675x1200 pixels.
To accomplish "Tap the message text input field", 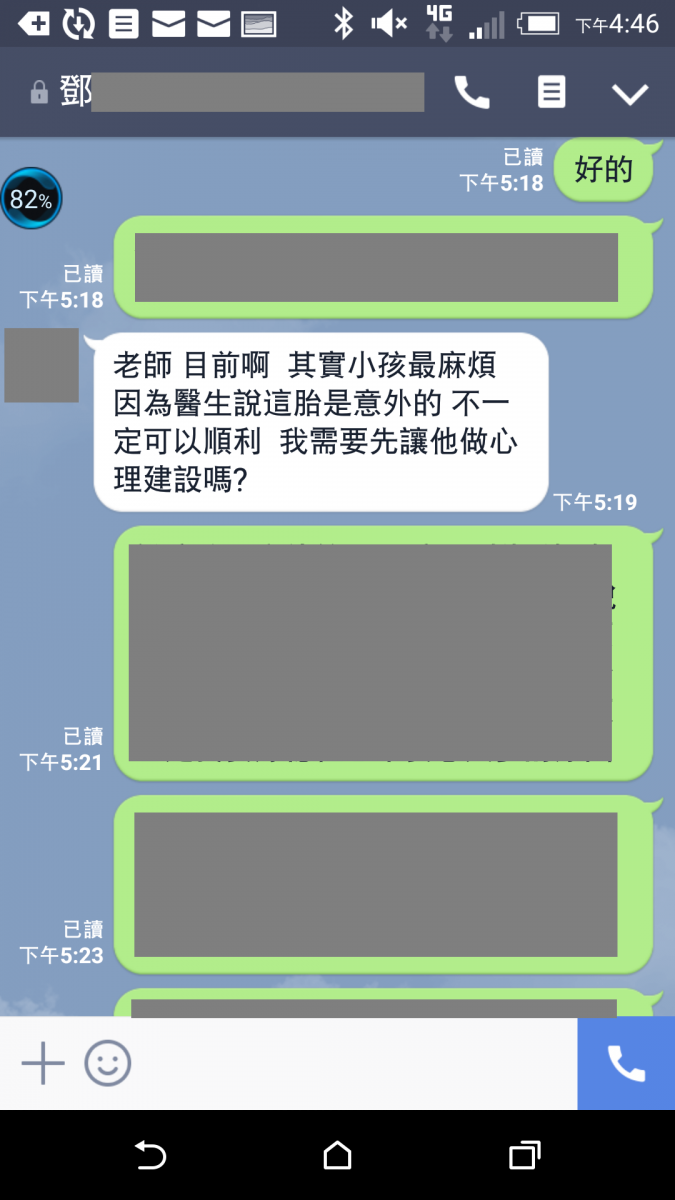I will (x=350, y=1063).
